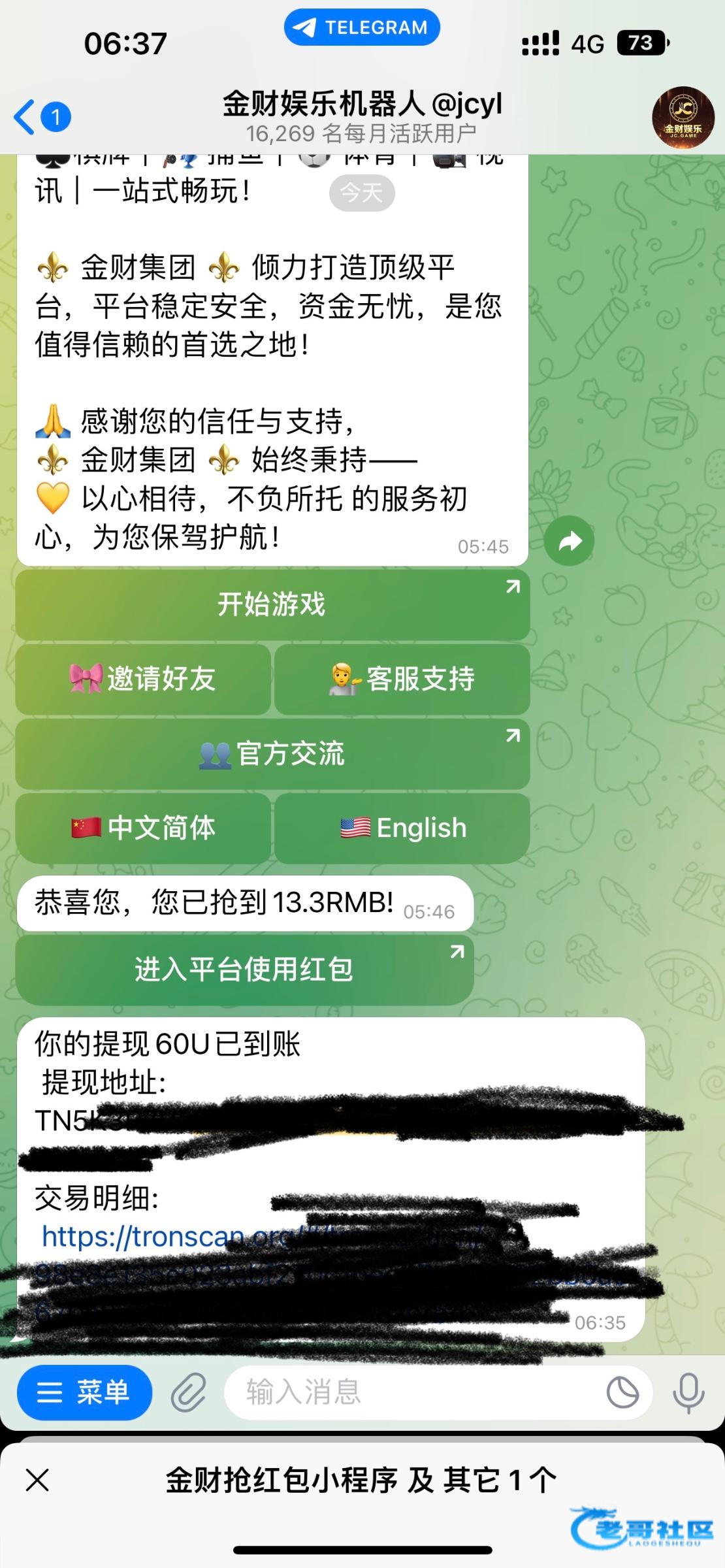Open 客服支持 customer service
The width and height of the screenshot is (725, 1568).
point(402,679)
